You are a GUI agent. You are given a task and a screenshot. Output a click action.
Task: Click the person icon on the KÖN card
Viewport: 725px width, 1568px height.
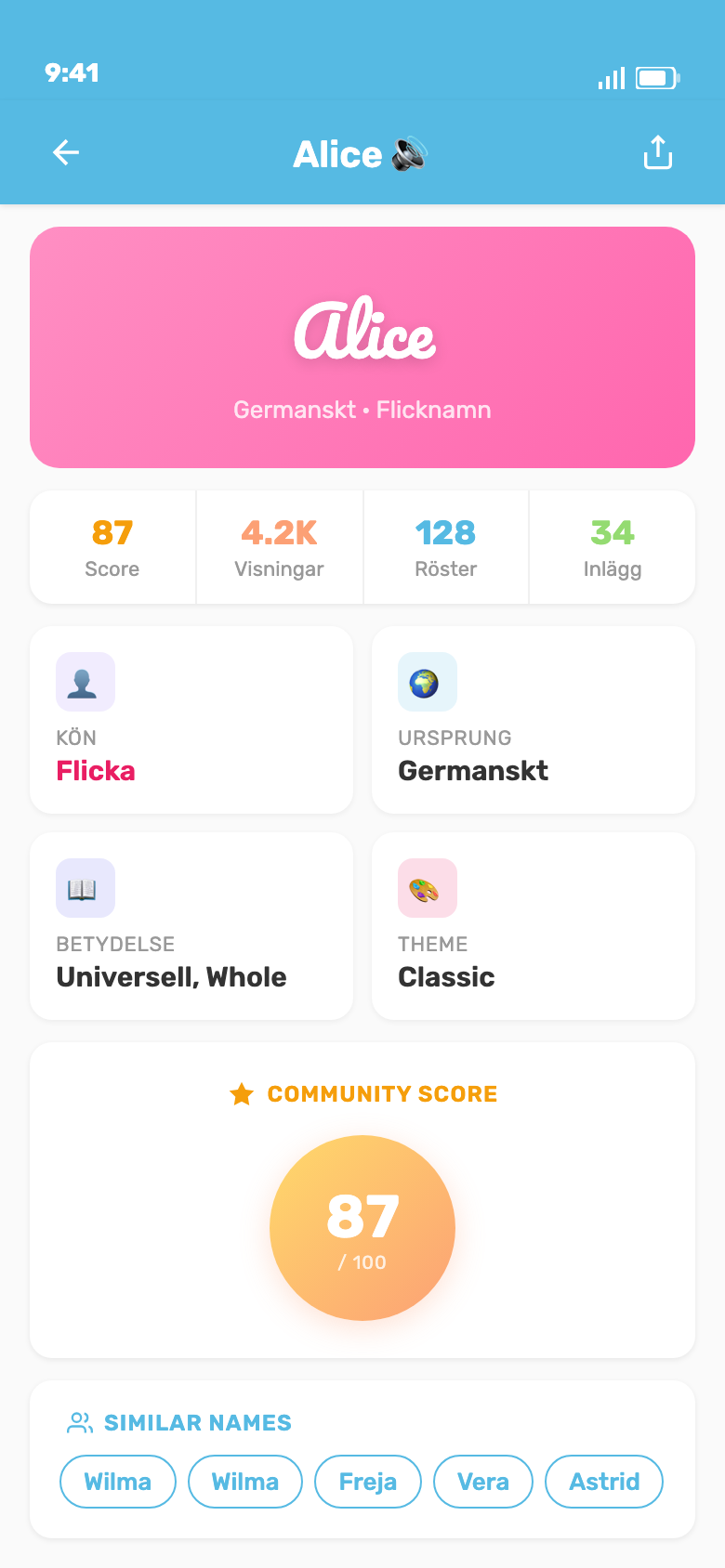pos(85,681)
